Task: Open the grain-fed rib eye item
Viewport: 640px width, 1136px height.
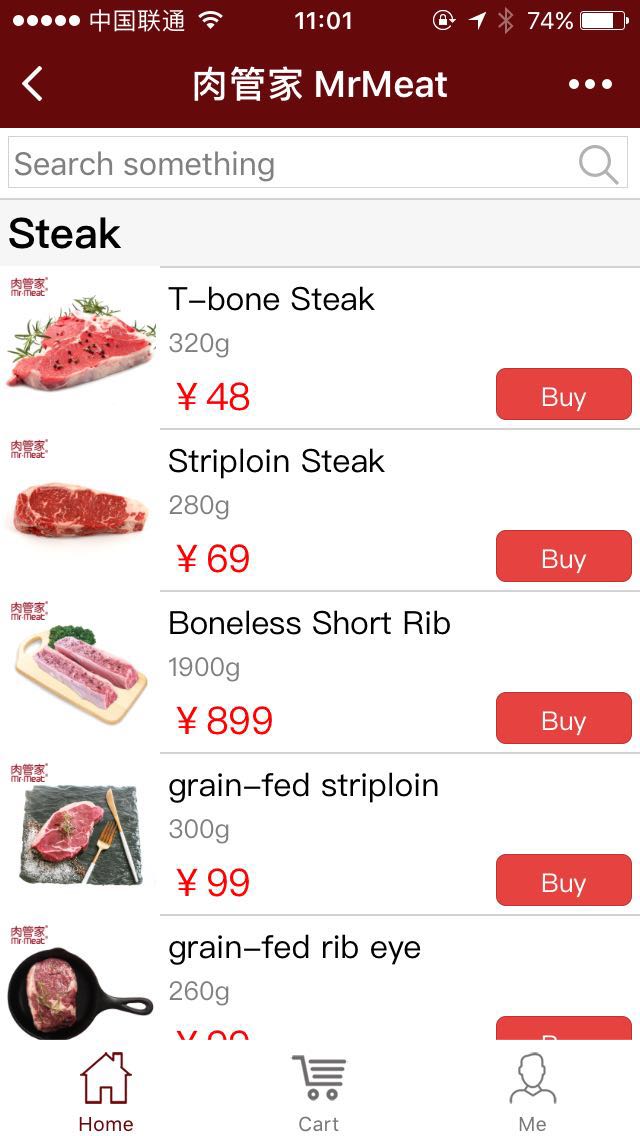Action: [x=294, y=948]
